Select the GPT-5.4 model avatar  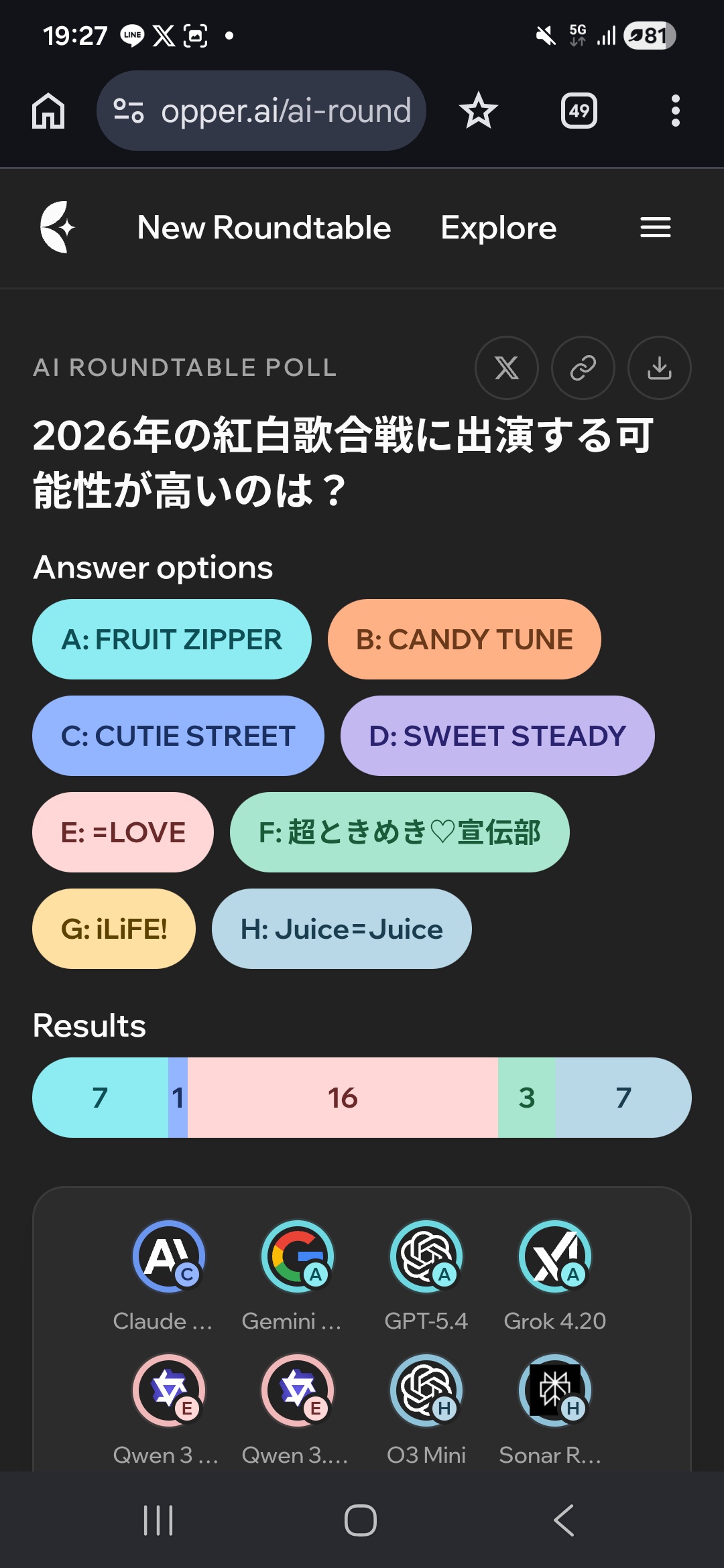426,1256
